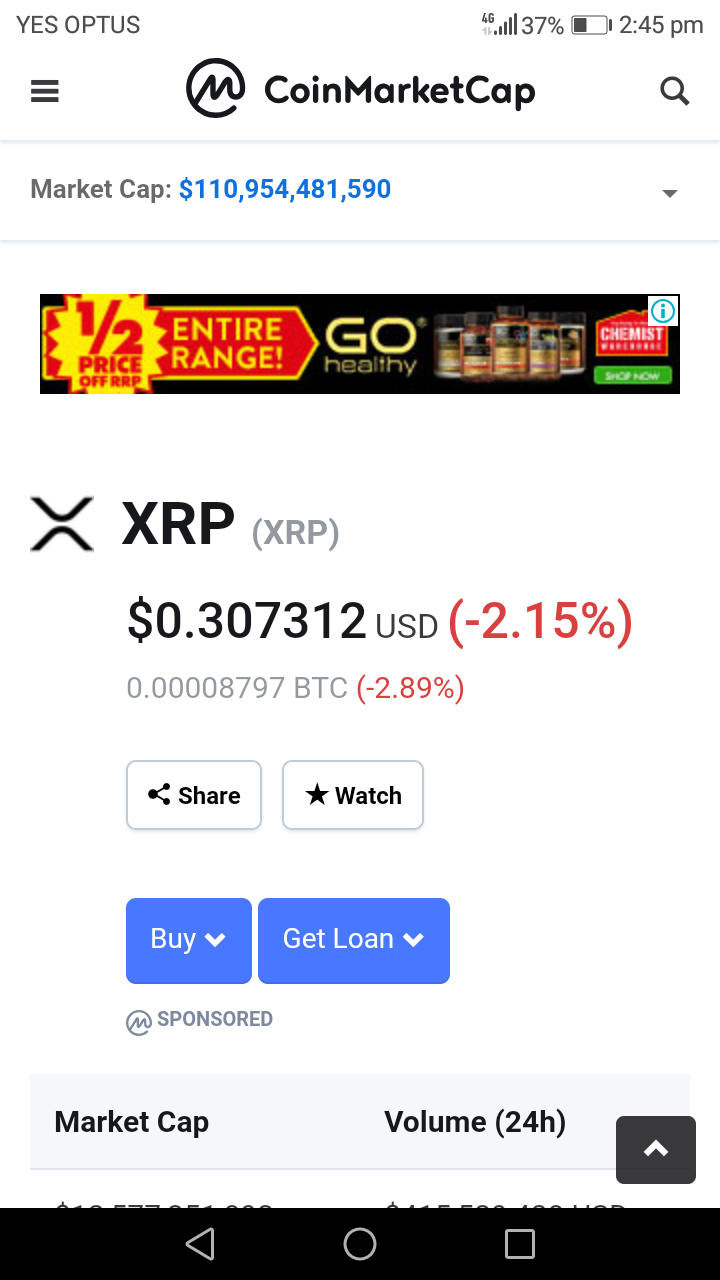Open the Buy dropdown

(188, 940)
